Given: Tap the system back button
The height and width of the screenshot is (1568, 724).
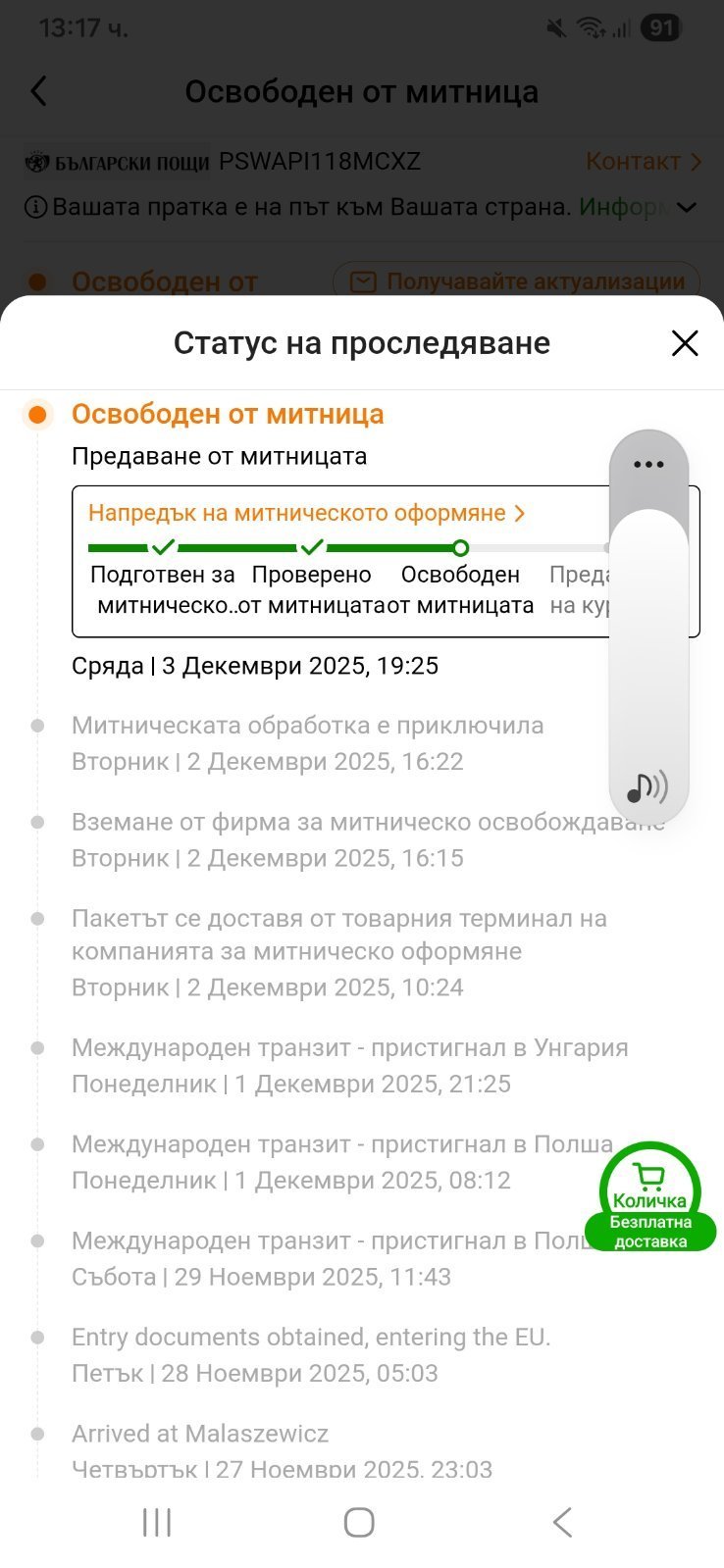Looking at the screenshot, I should [562, 1522].
